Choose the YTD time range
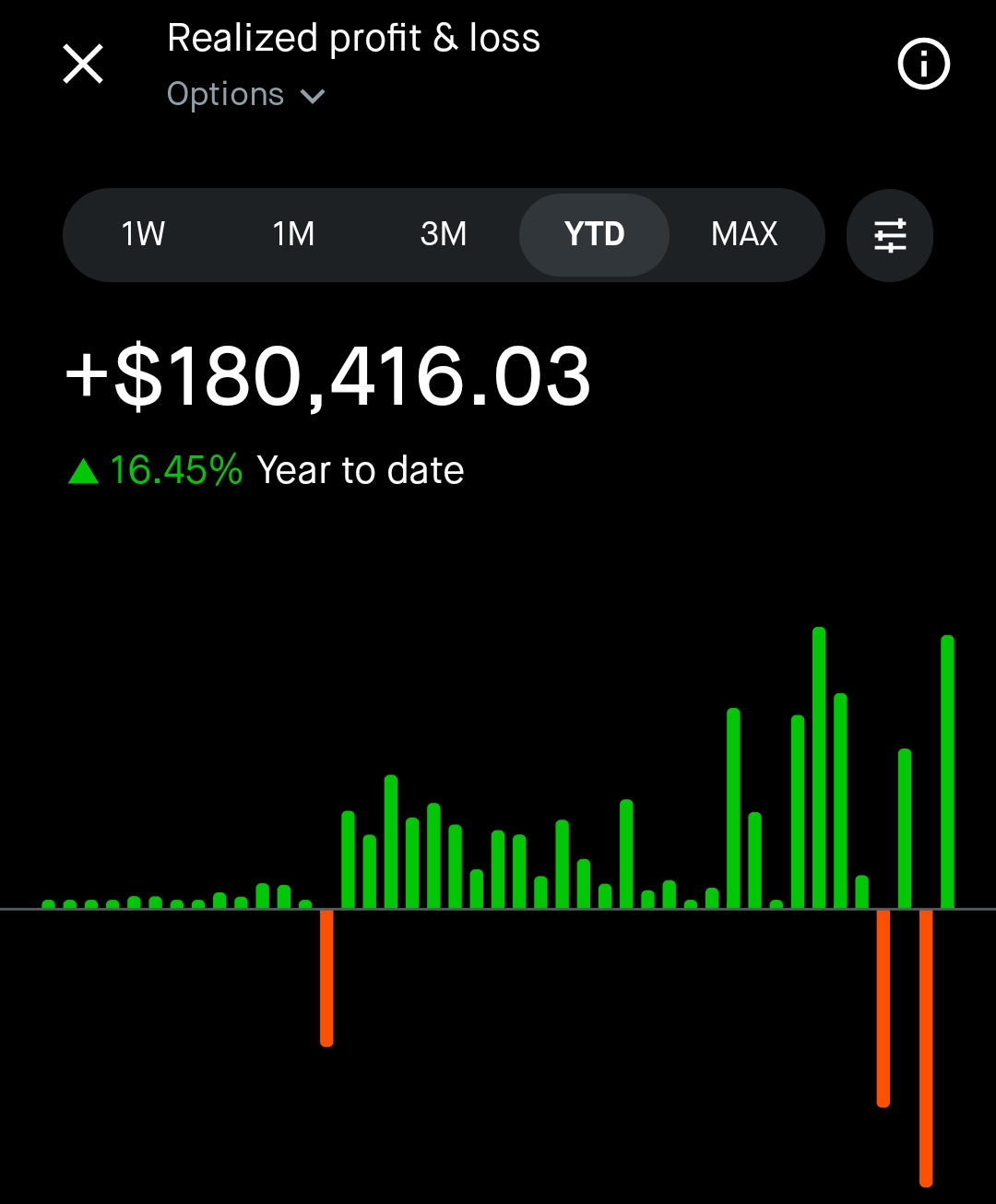The image size is (996, 1204). click(x=594, y=234)
